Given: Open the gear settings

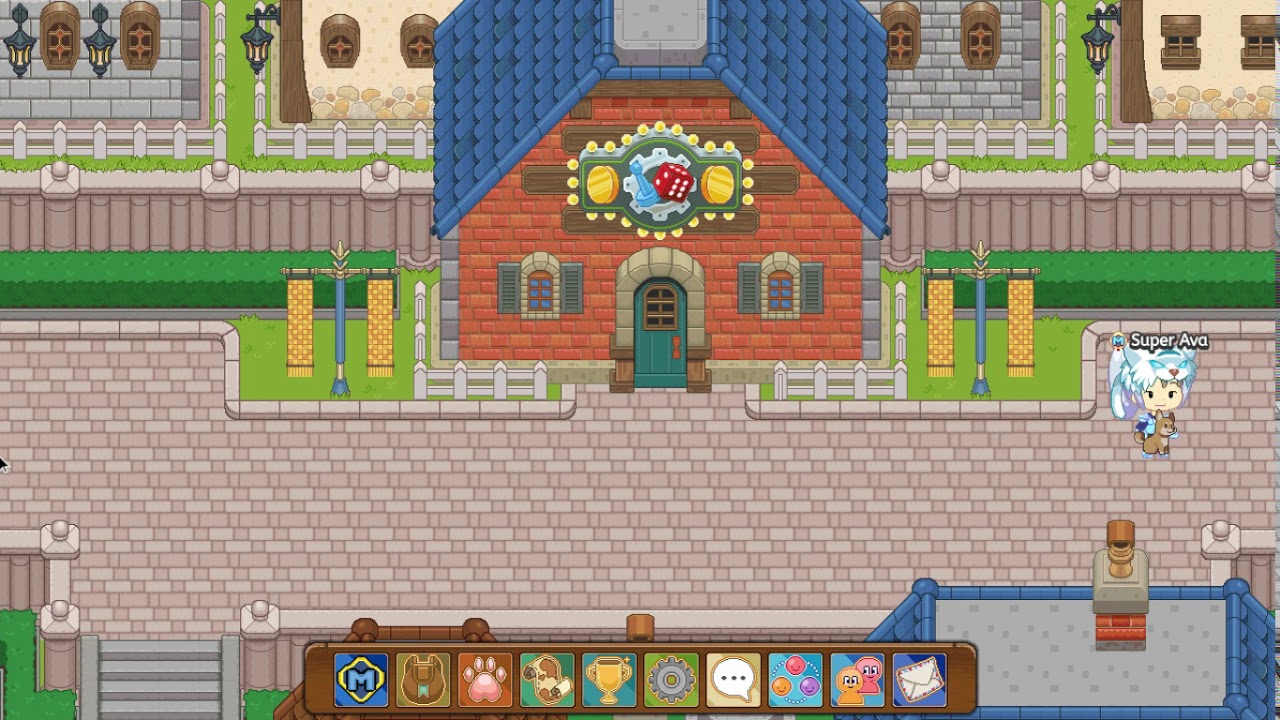Looking at the screenshot, I should pyautogui.click(x=671, y=680).
